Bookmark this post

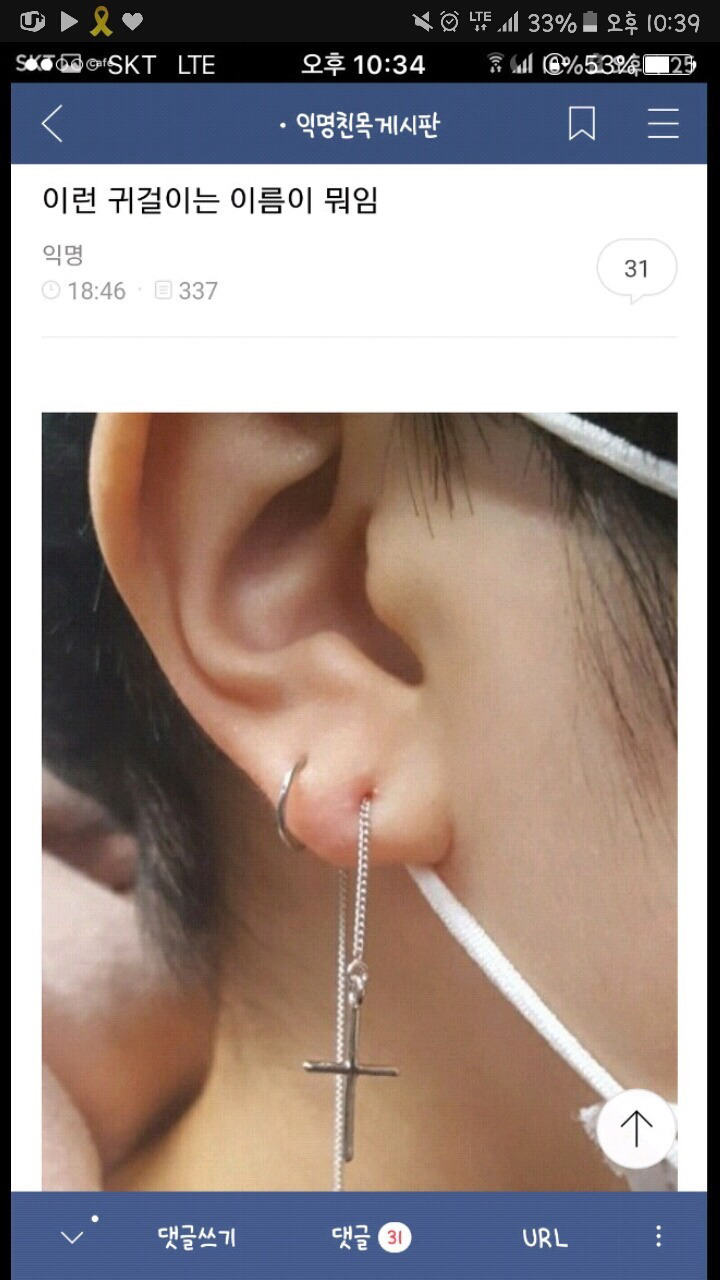(x=582, y=124)
